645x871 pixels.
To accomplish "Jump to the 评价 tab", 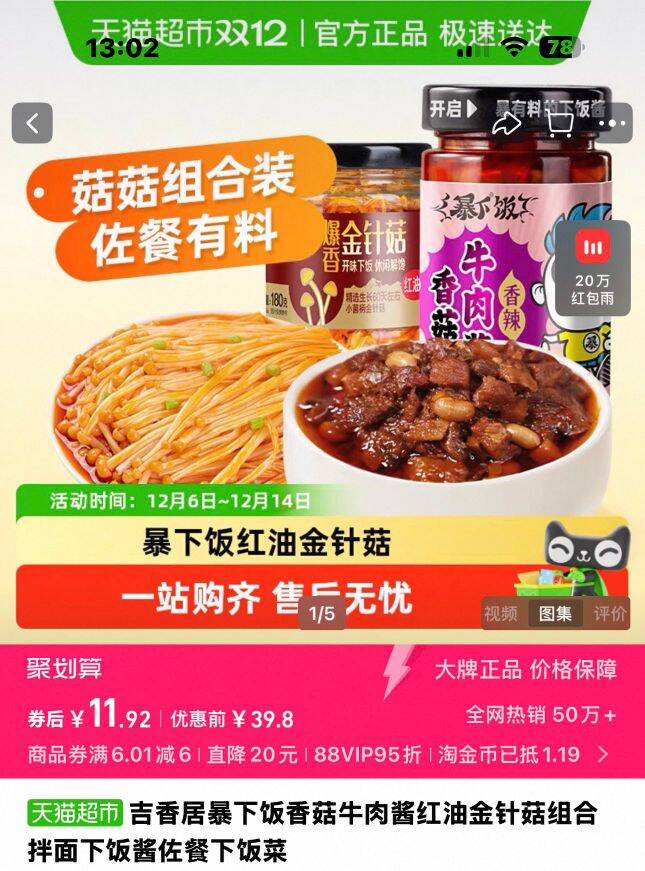I will click(610, 613).
